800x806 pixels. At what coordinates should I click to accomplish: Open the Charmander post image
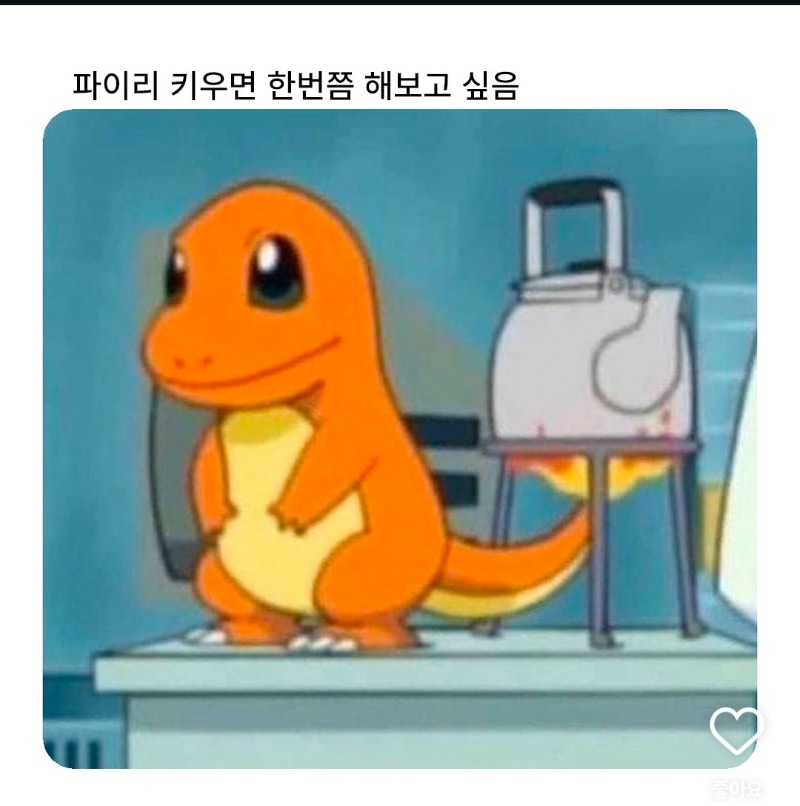399,438
